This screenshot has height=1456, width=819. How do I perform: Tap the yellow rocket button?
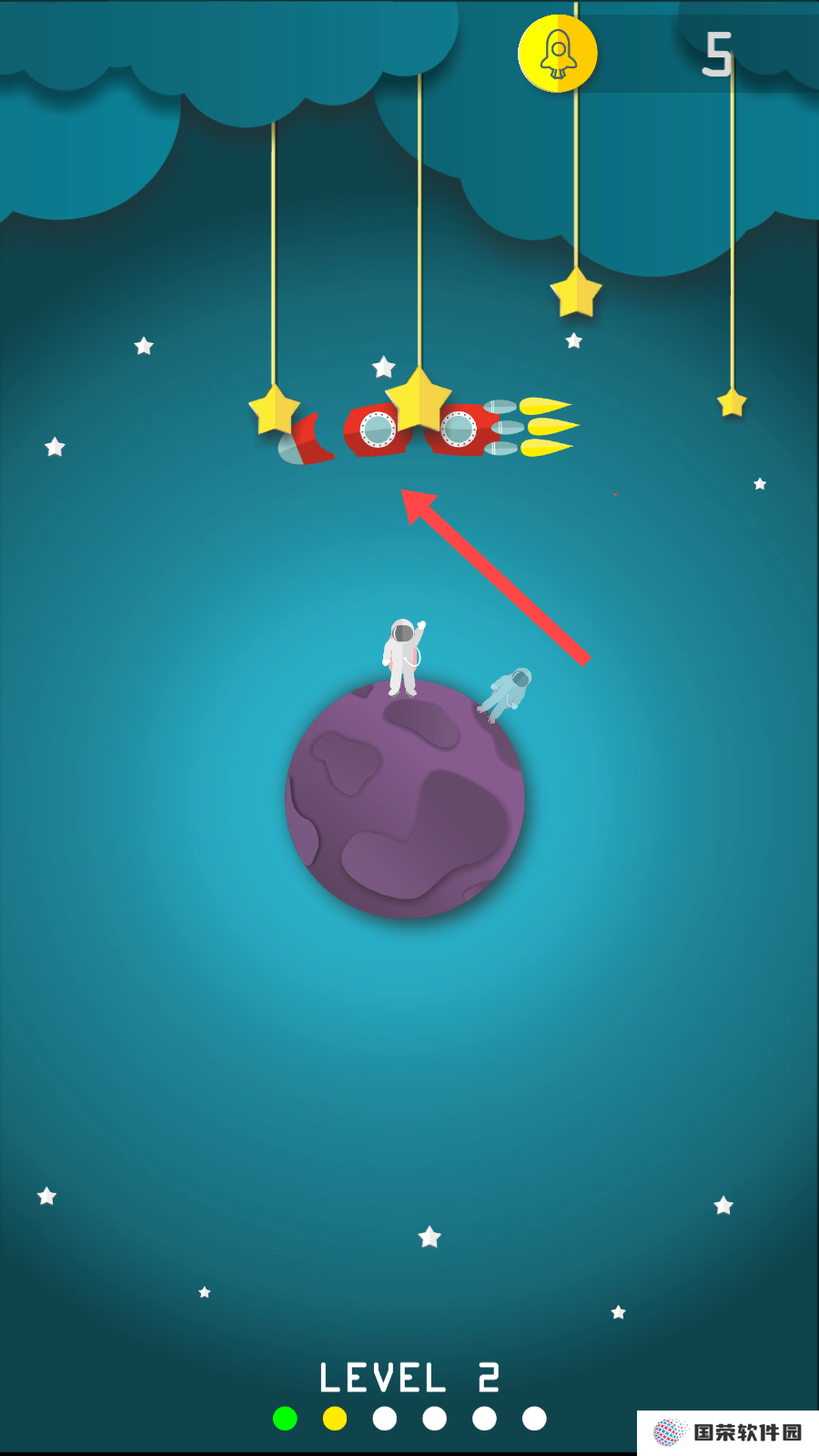coord(557,54)
